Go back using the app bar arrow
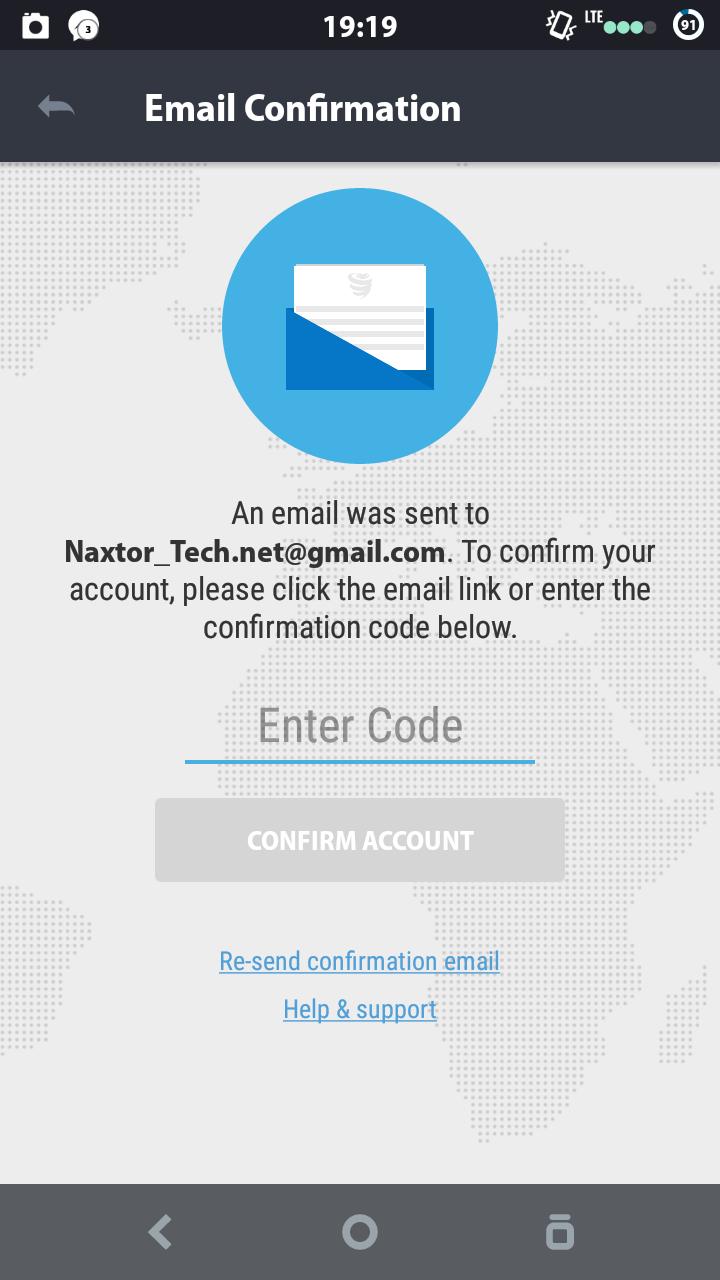 pyautogui.click(x=57, y=107)
